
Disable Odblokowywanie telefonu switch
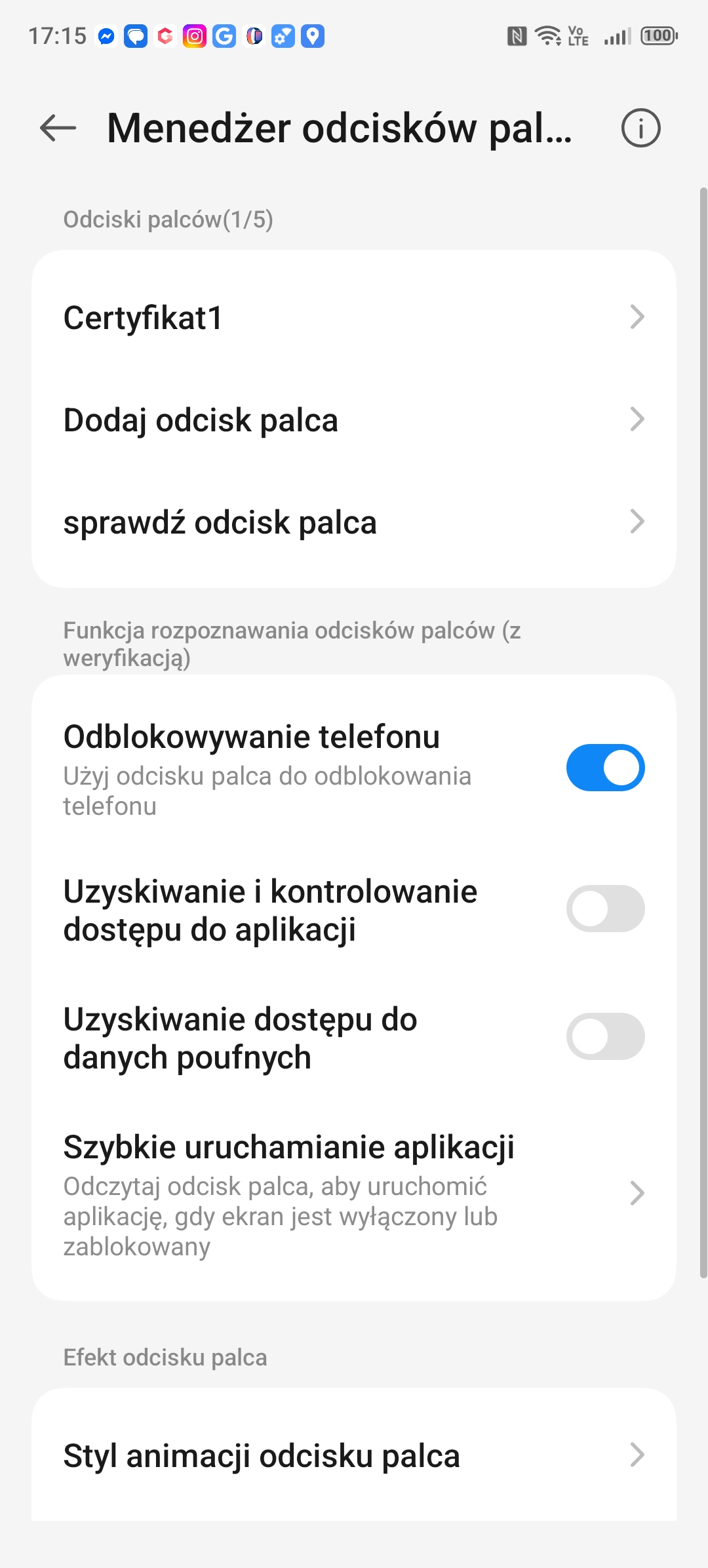605,768
